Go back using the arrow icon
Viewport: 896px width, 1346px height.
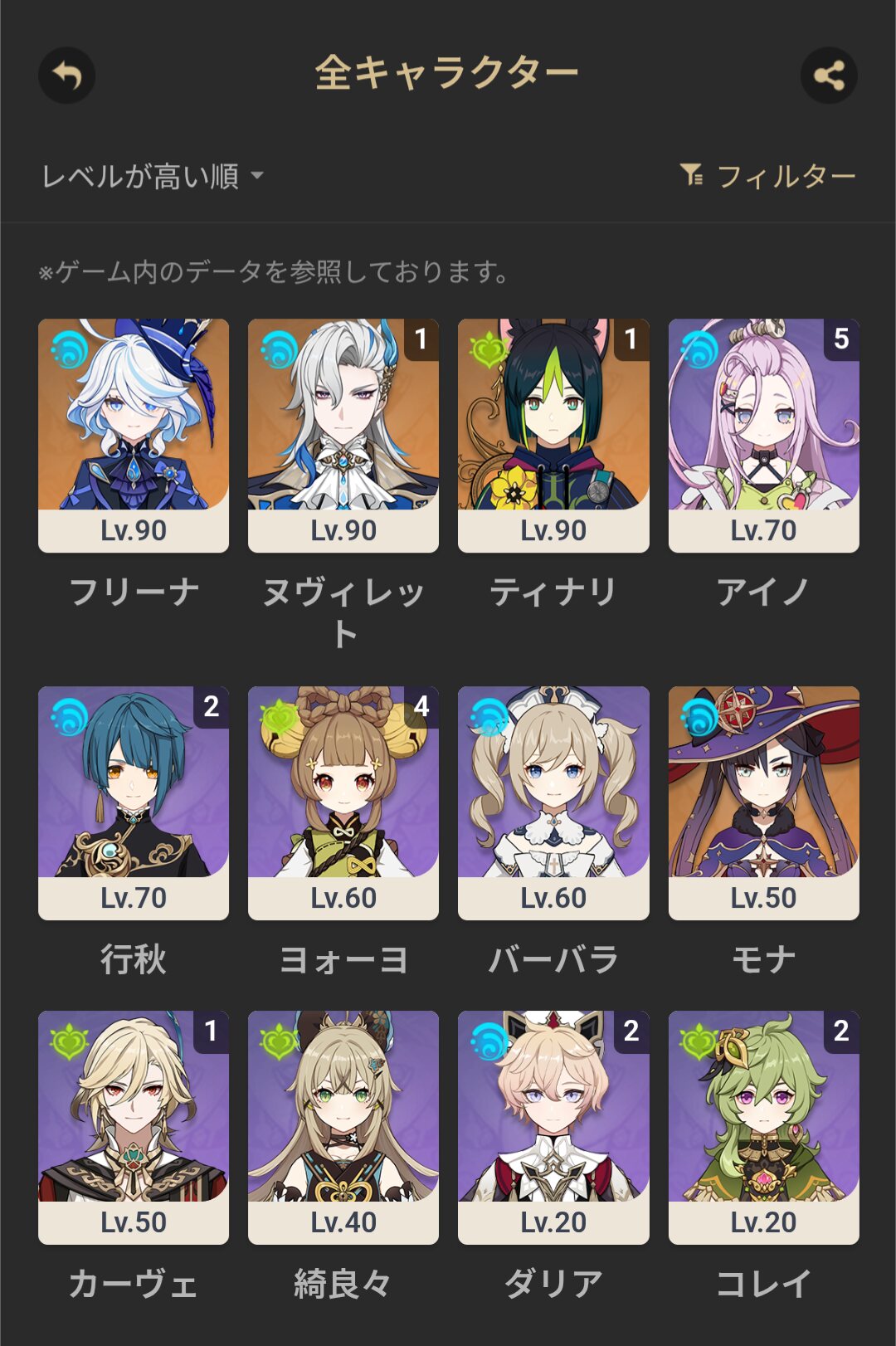pyautogui.click(x=66, y=76)
